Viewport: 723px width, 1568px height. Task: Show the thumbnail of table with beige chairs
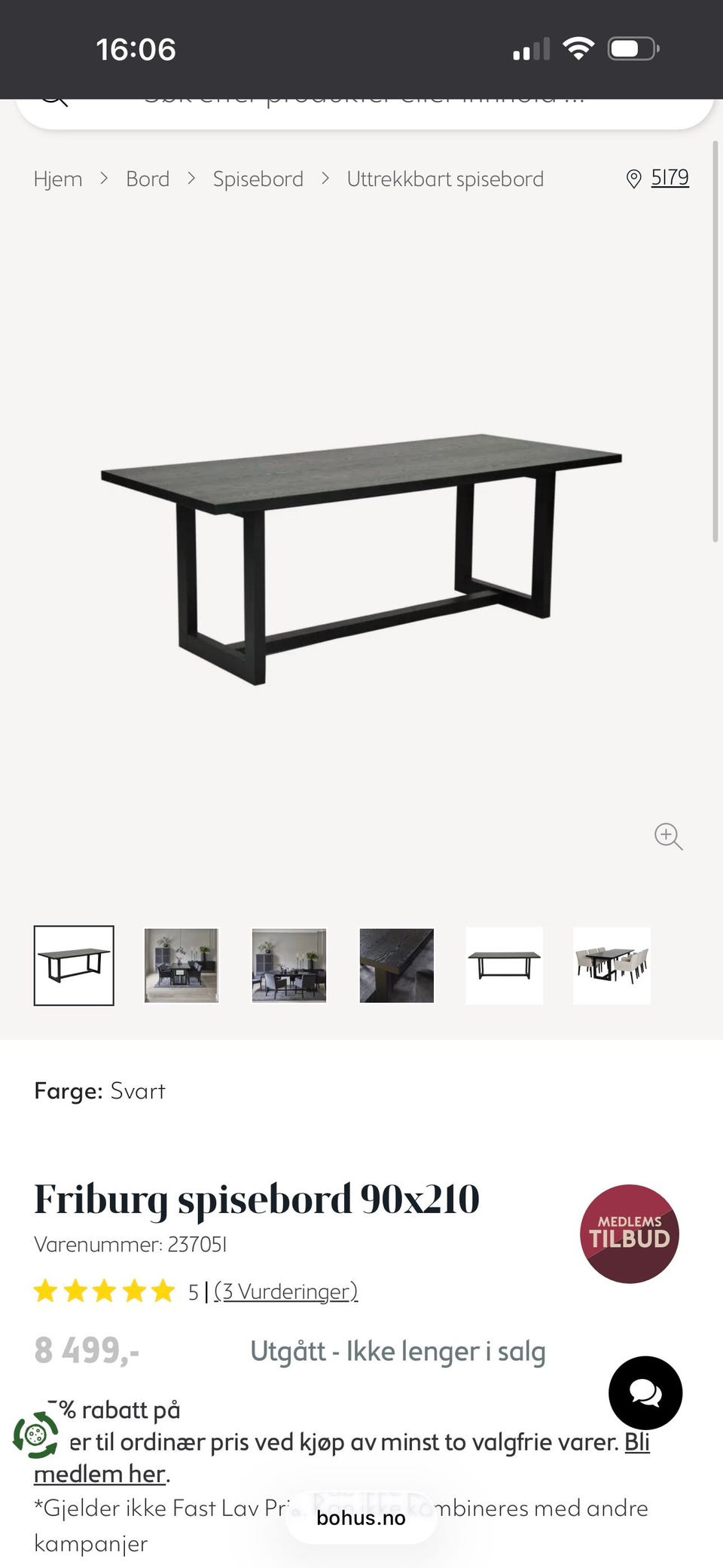pos(612,965)
